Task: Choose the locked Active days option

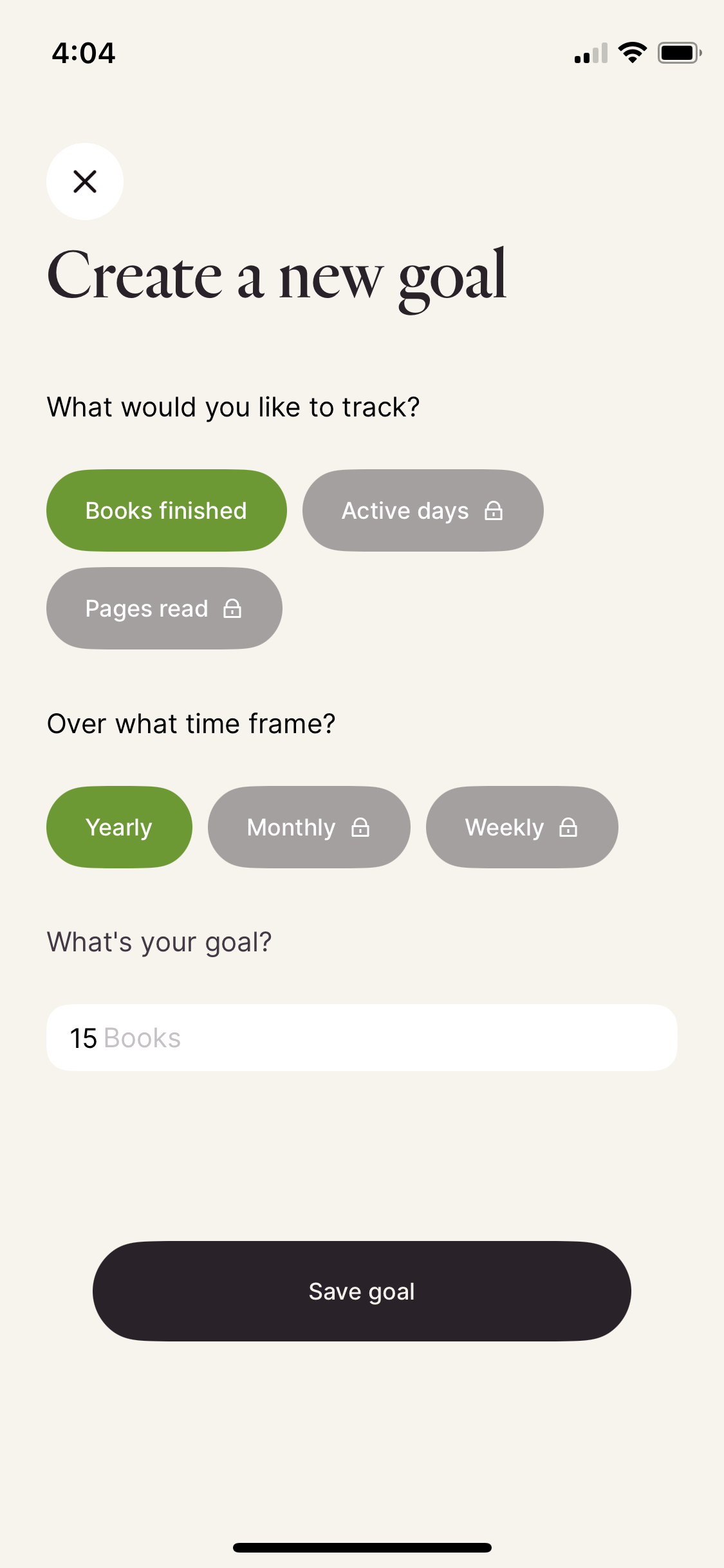Action: pyautogui.click(x=423, y=510)
